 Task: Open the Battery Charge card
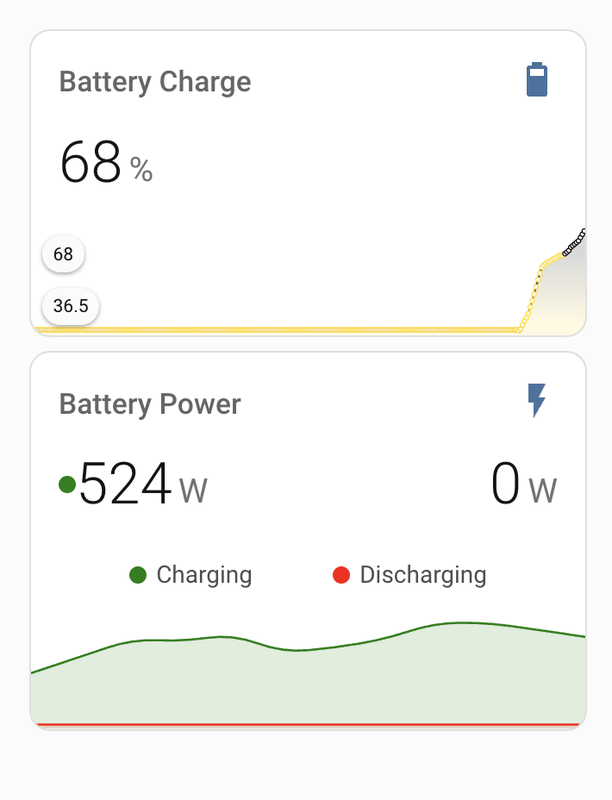point(155,82)
